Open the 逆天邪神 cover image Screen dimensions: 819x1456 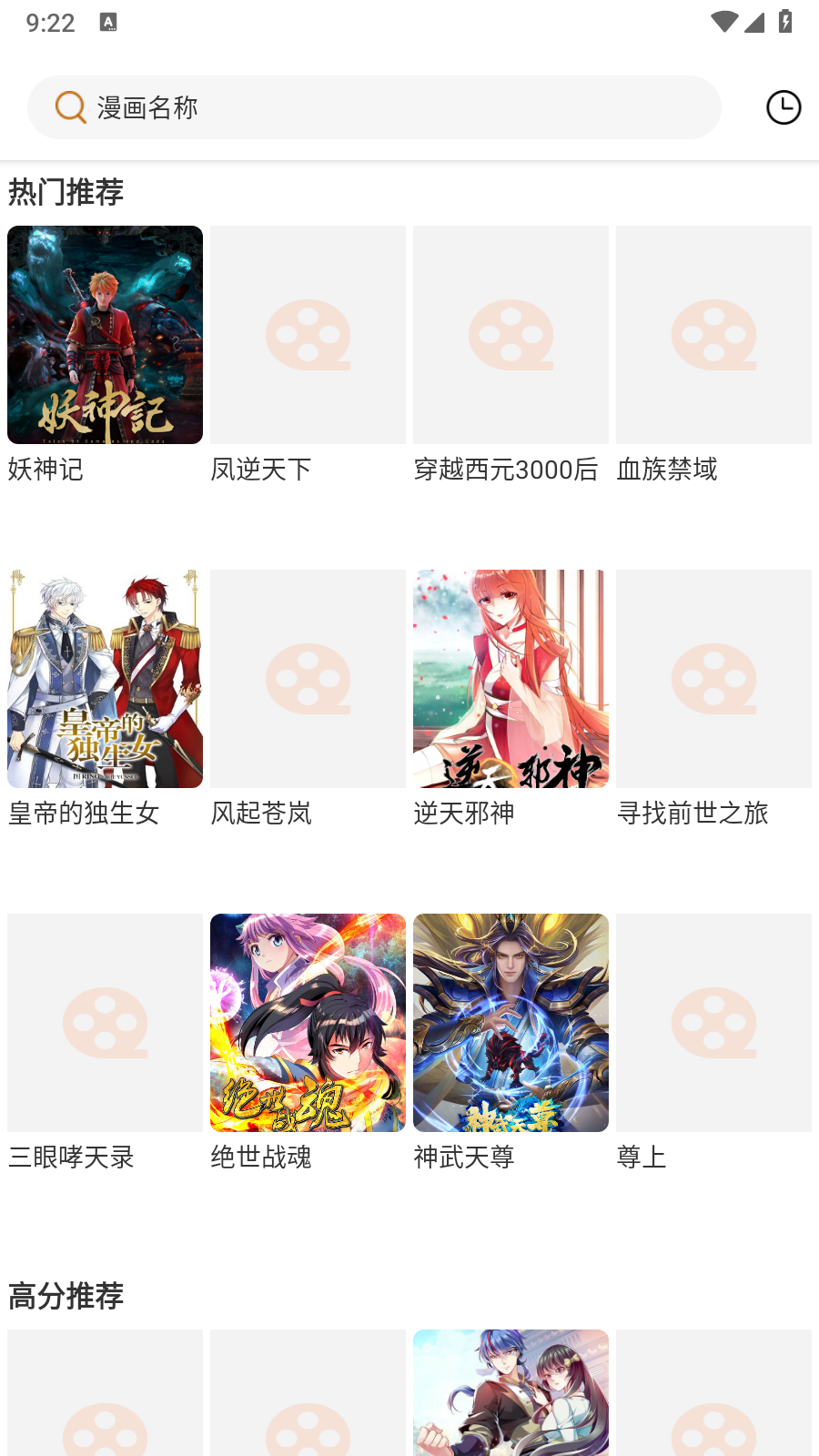(511, 678)
